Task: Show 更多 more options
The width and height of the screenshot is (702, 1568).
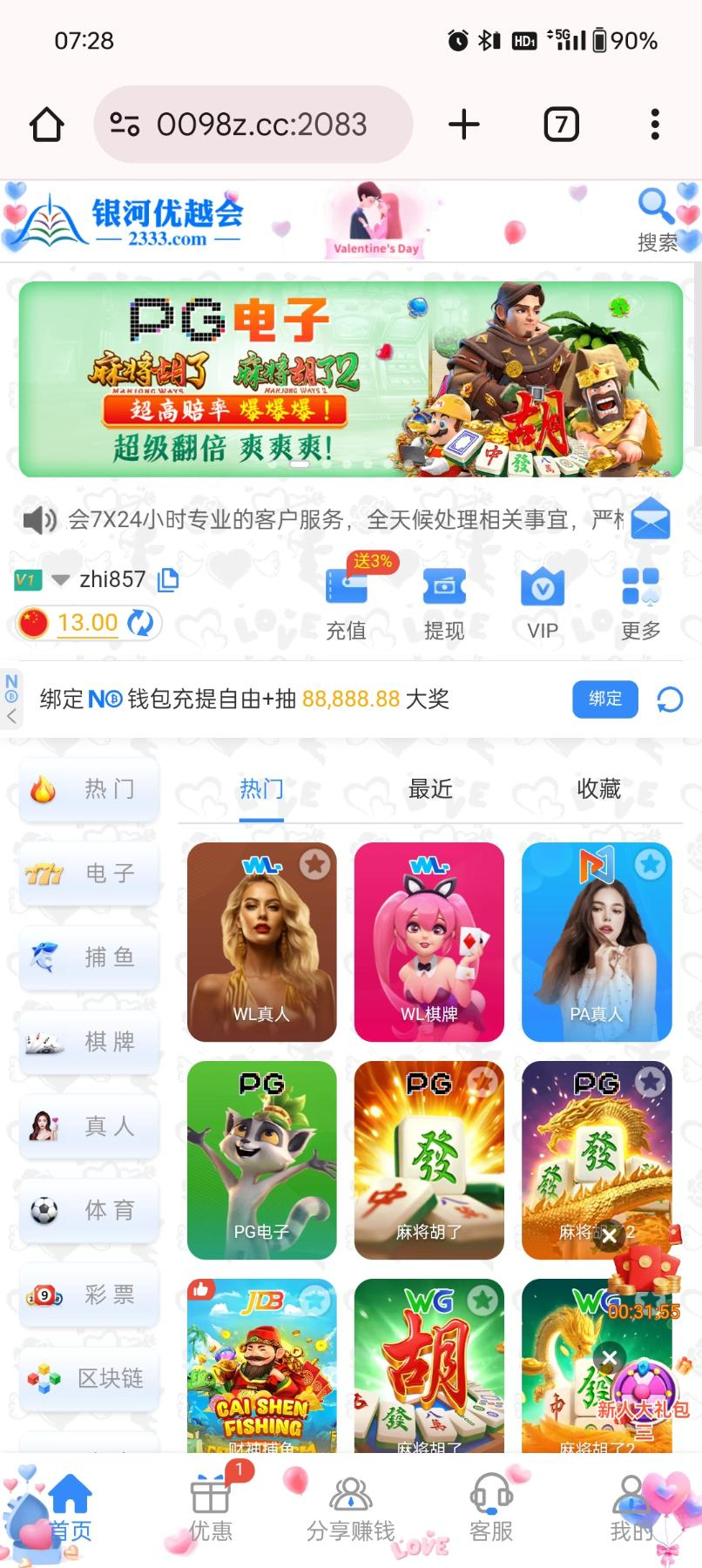Action: click(x=641, y=602)
